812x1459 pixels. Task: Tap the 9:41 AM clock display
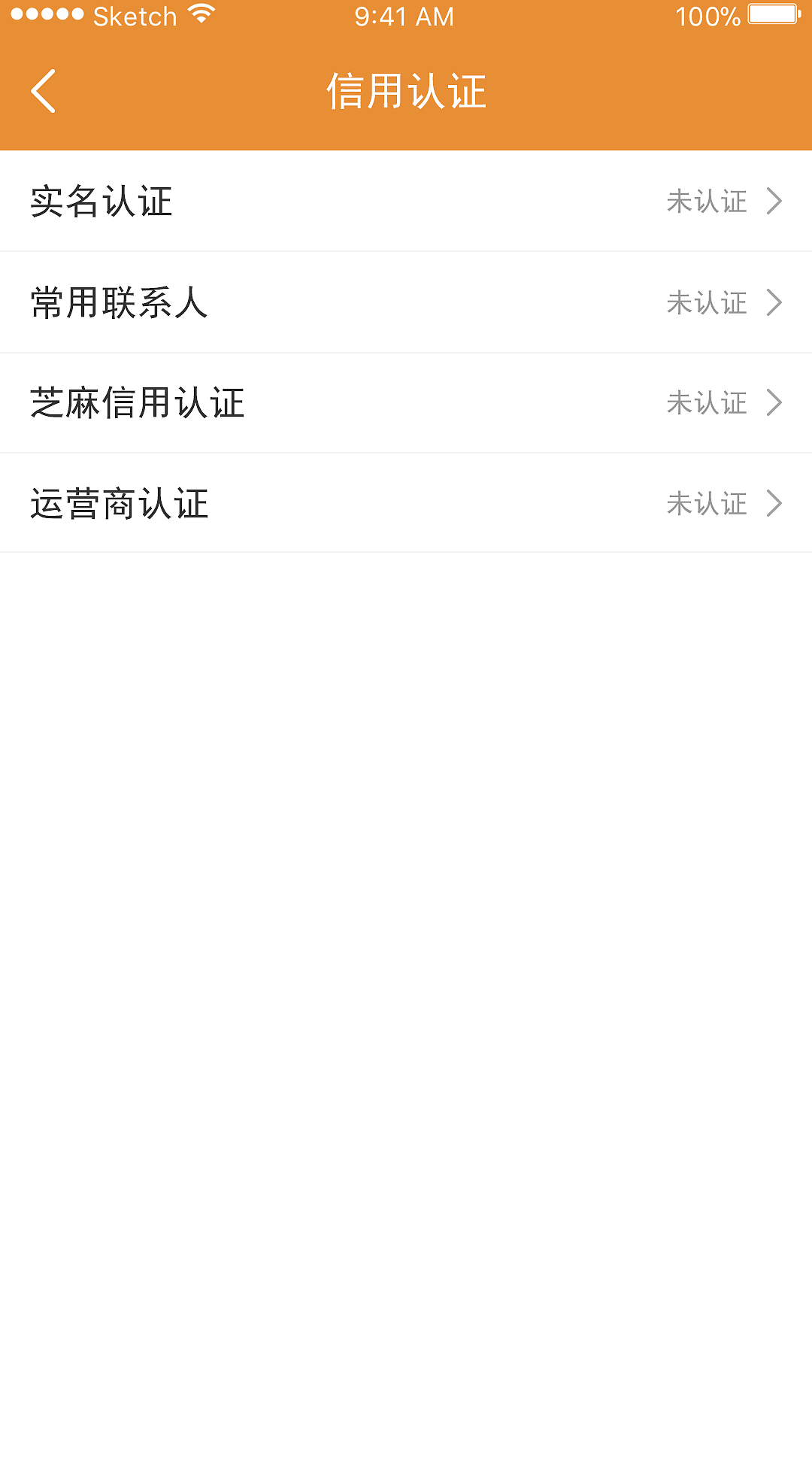click(404, 15)
